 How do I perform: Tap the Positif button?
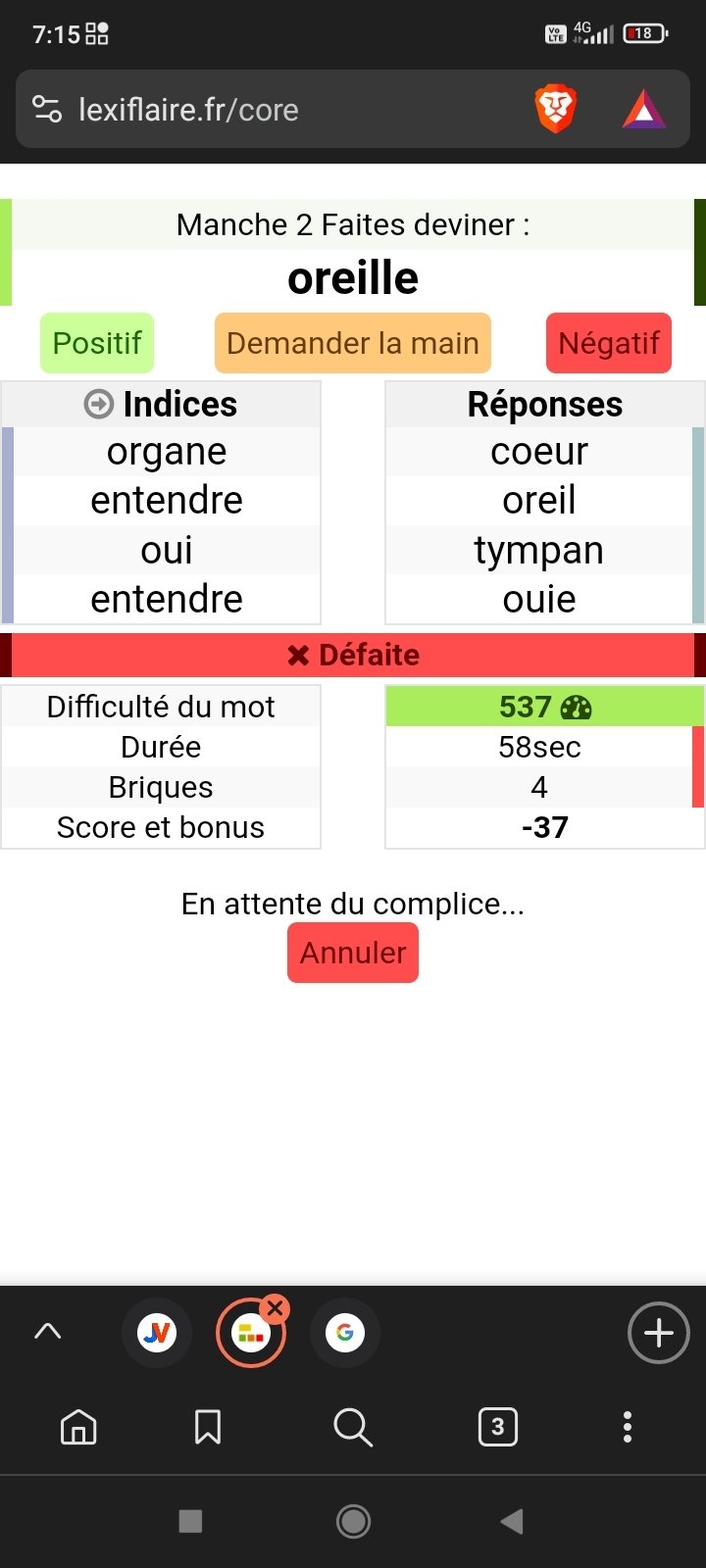pos(97,343)
